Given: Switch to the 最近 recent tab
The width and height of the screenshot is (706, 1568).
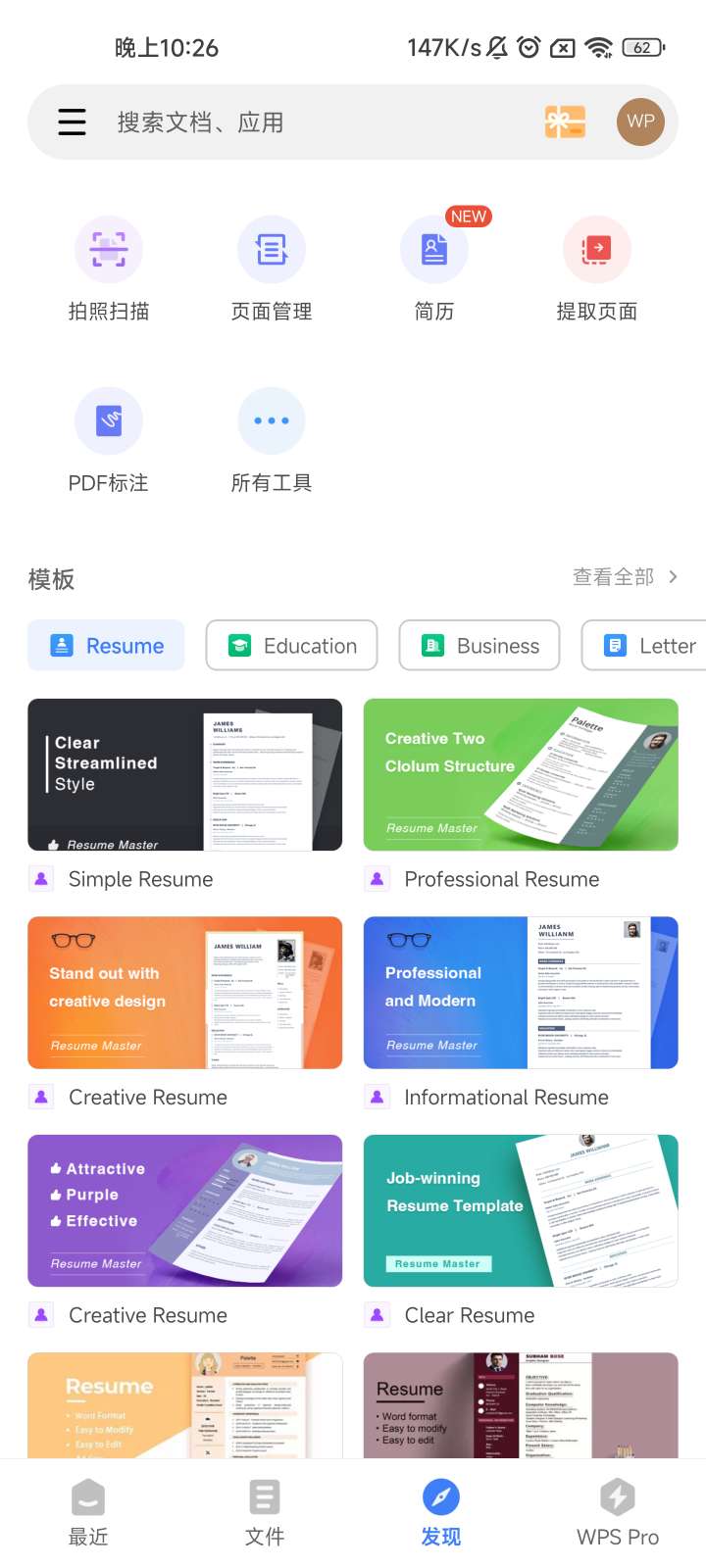Looking at the screenshot, I should click(88, 1514).
